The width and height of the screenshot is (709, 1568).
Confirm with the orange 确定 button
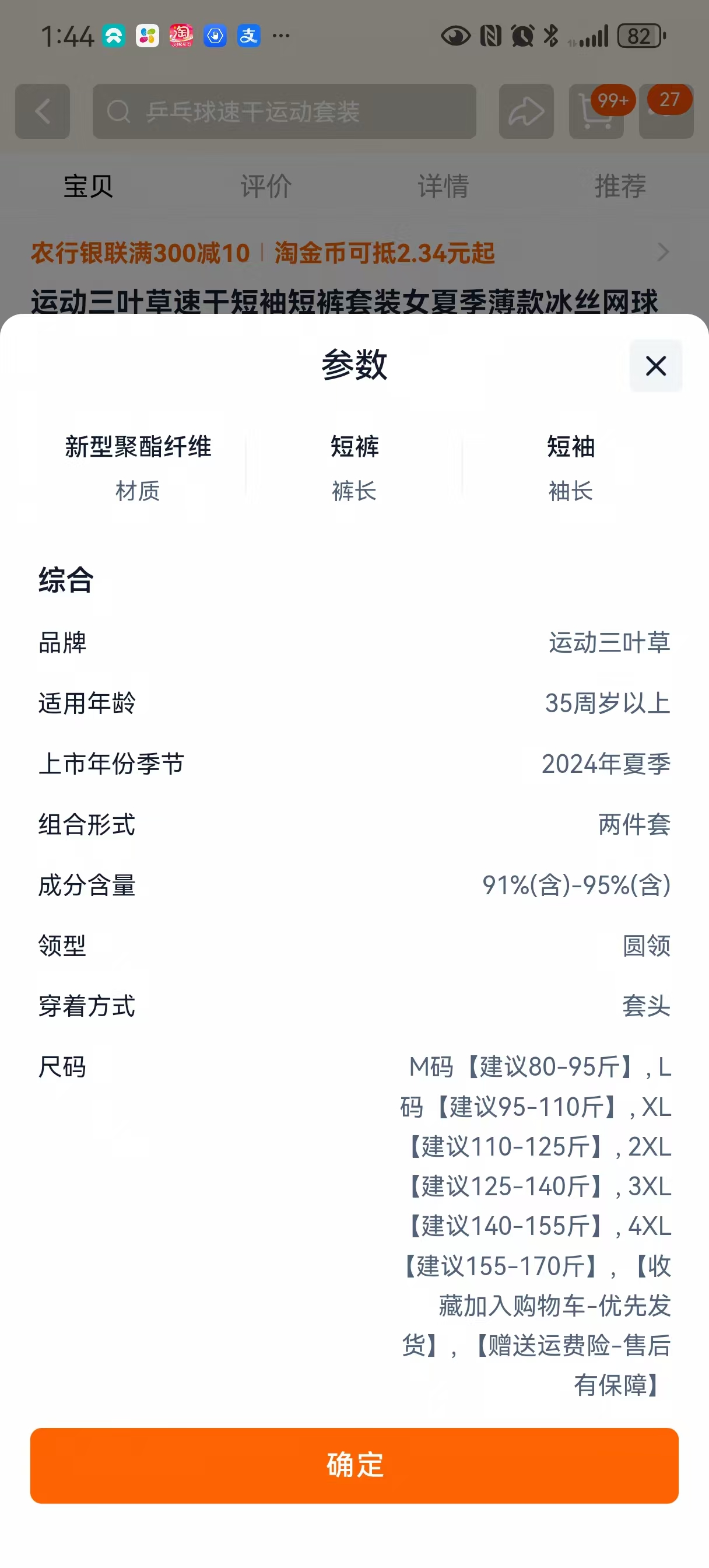pos(354,1465)
